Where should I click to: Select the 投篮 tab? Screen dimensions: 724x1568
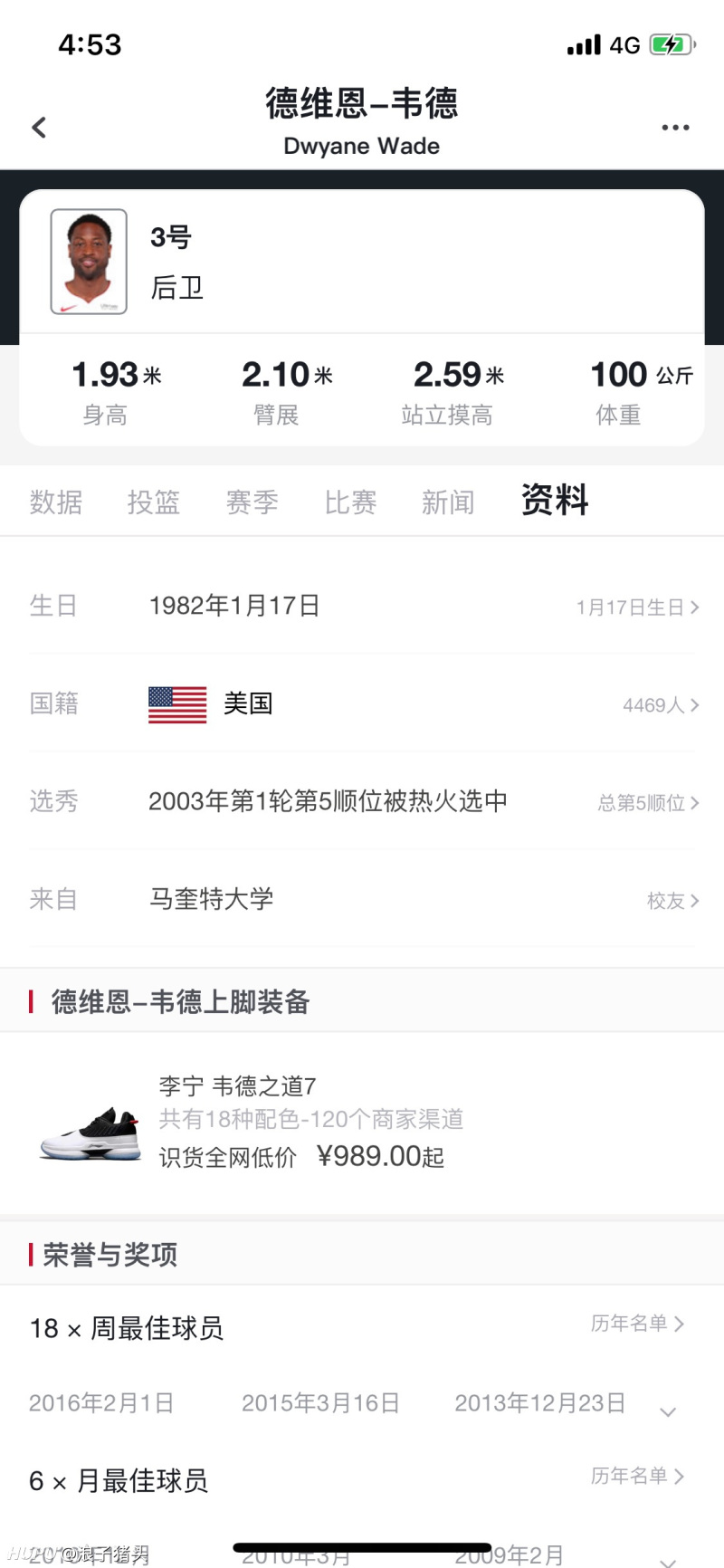pos(154,502)
